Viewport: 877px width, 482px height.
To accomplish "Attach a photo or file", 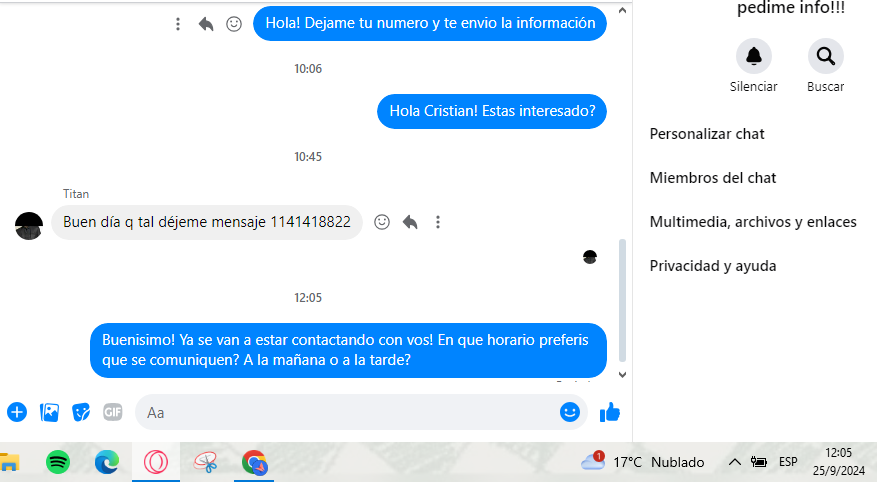I will point(49,412).
